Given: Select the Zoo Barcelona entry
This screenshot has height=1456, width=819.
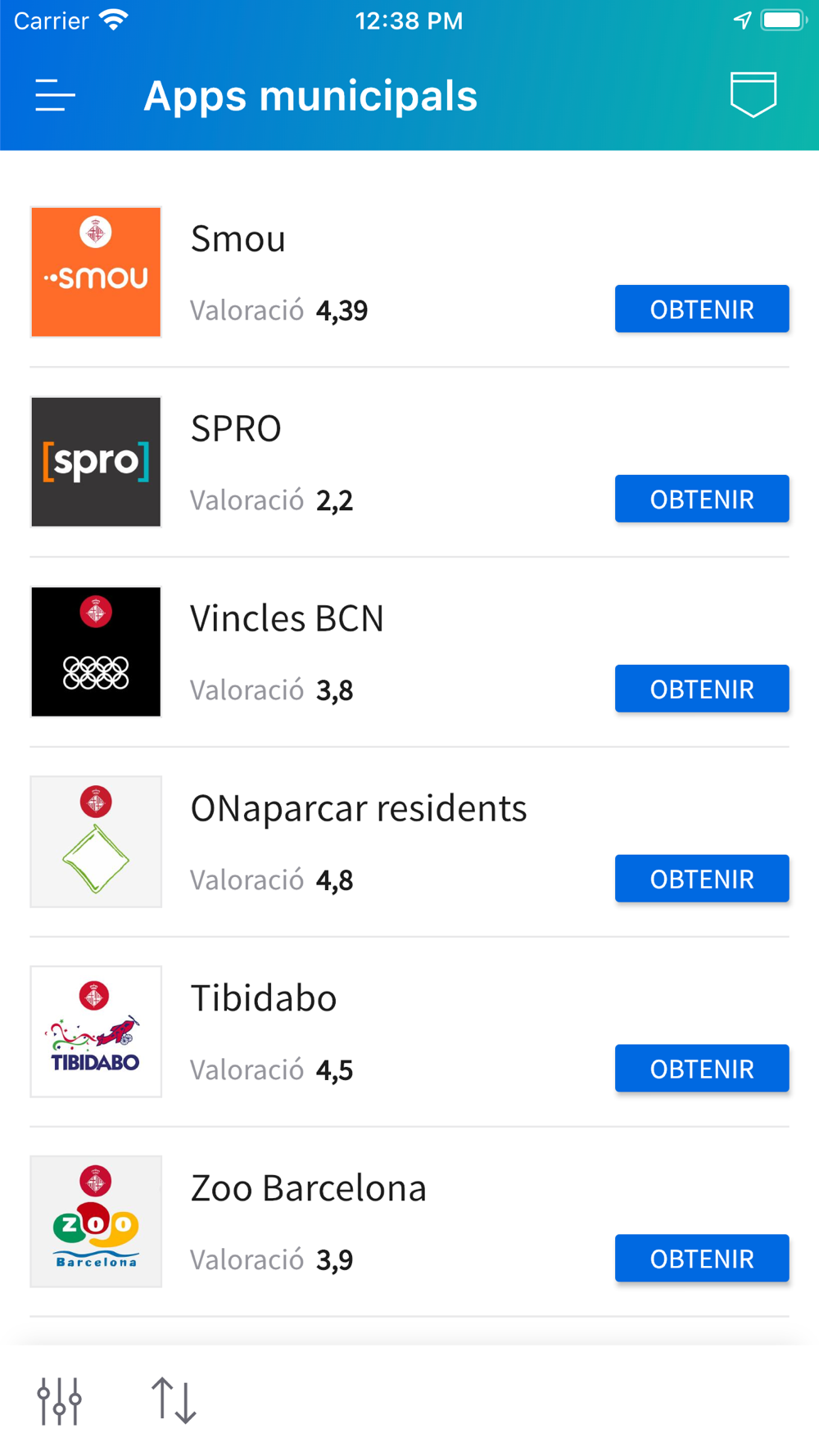Looking at the screenshot, I should coord(409,1222).
